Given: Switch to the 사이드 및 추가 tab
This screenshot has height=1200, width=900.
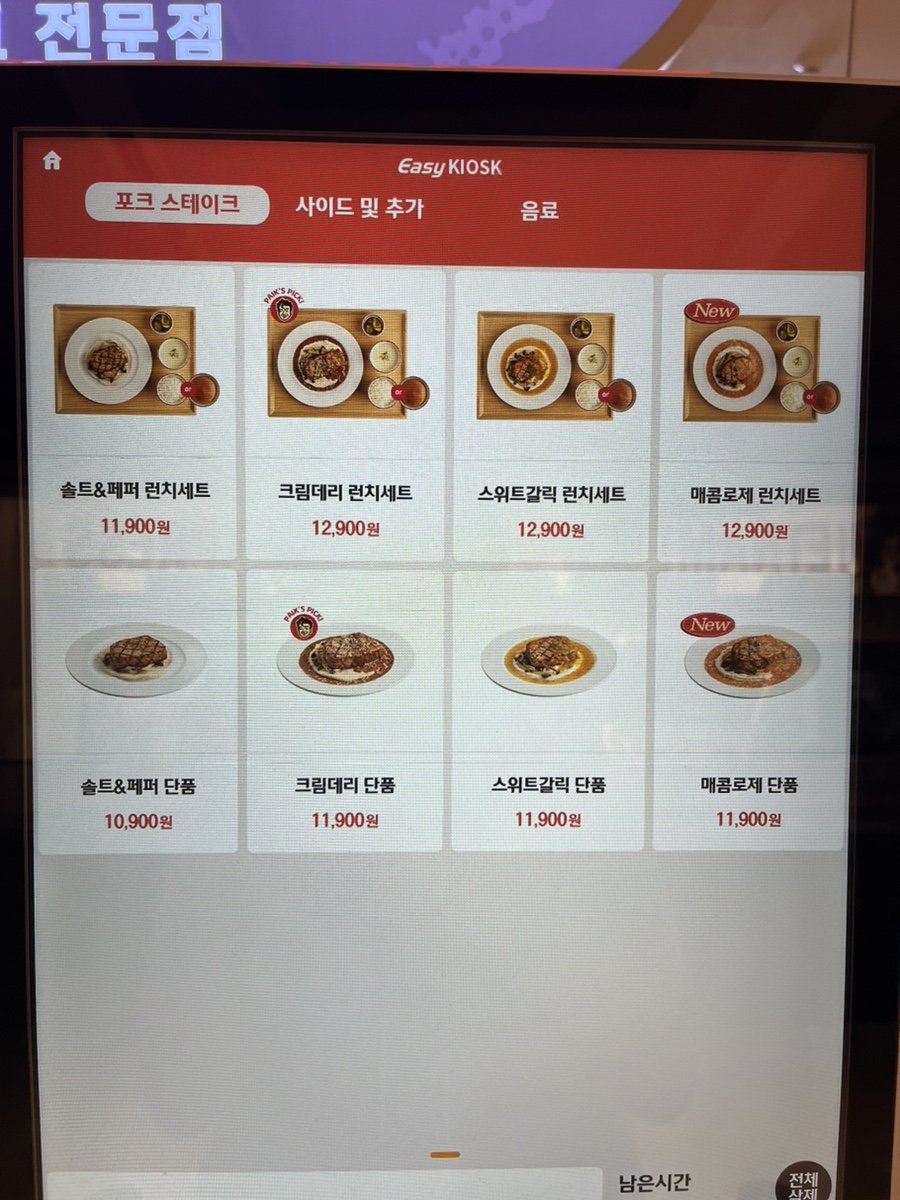Looking at the screenshot, I should pyautogui.click(x=360, y=207).
